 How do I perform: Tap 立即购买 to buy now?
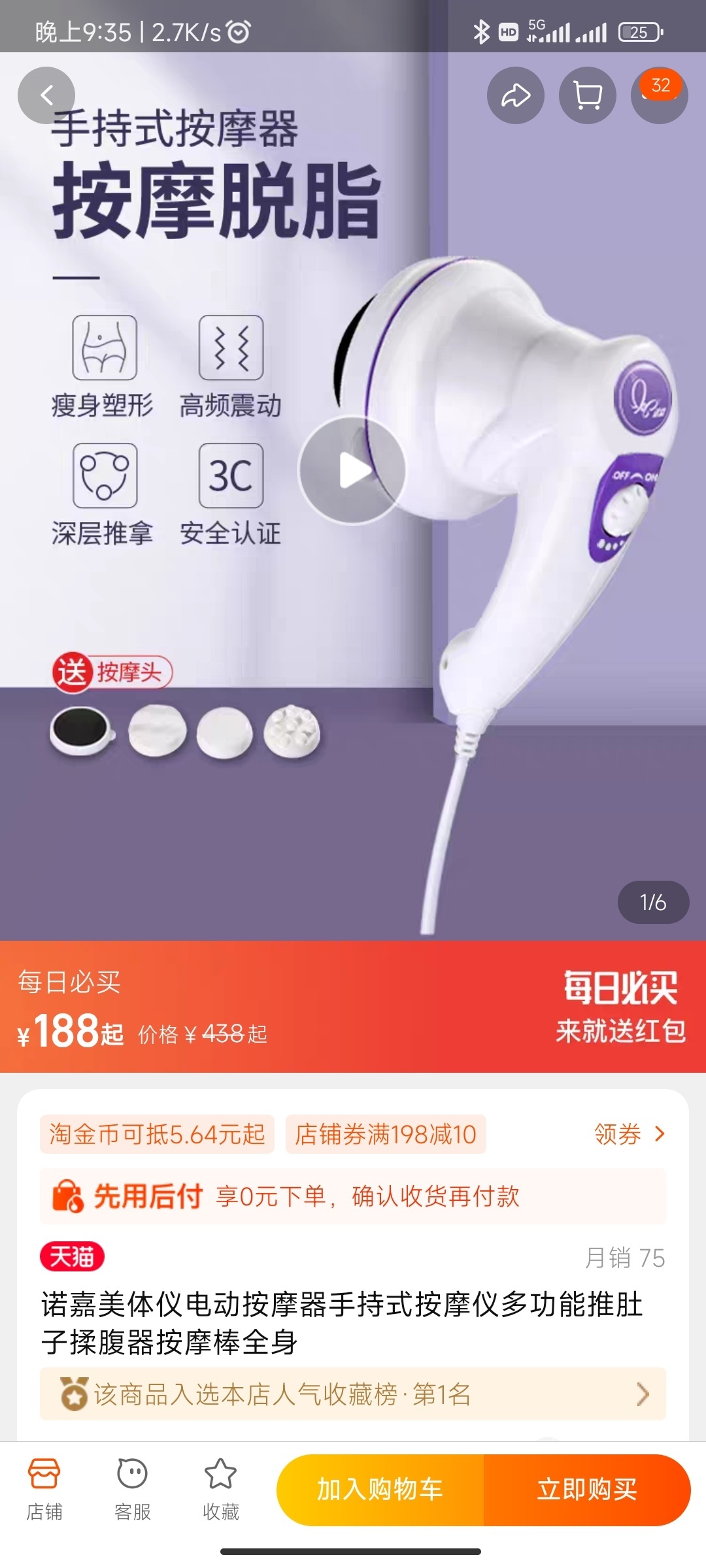pos(586,1490)
